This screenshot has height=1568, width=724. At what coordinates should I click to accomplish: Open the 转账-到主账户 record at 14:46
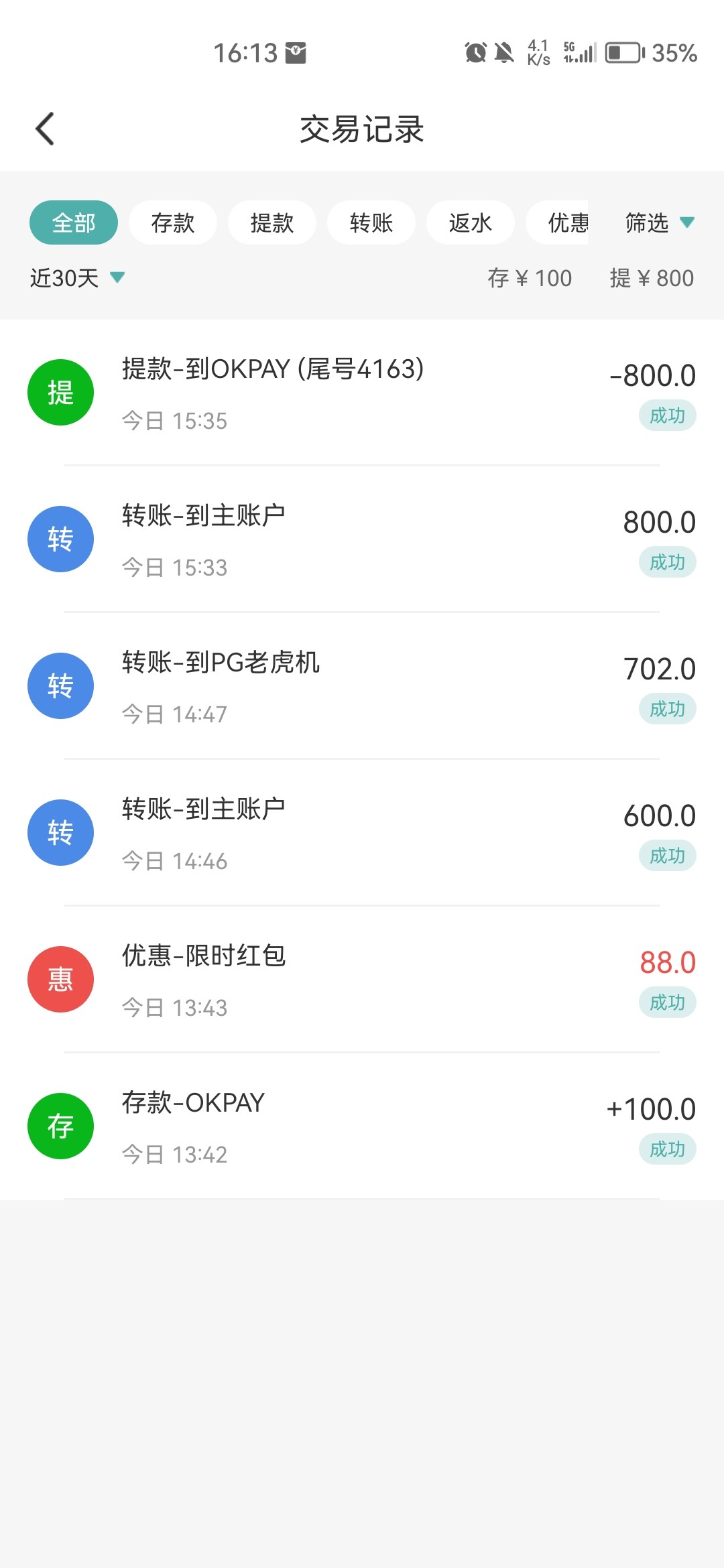point(362,833)
